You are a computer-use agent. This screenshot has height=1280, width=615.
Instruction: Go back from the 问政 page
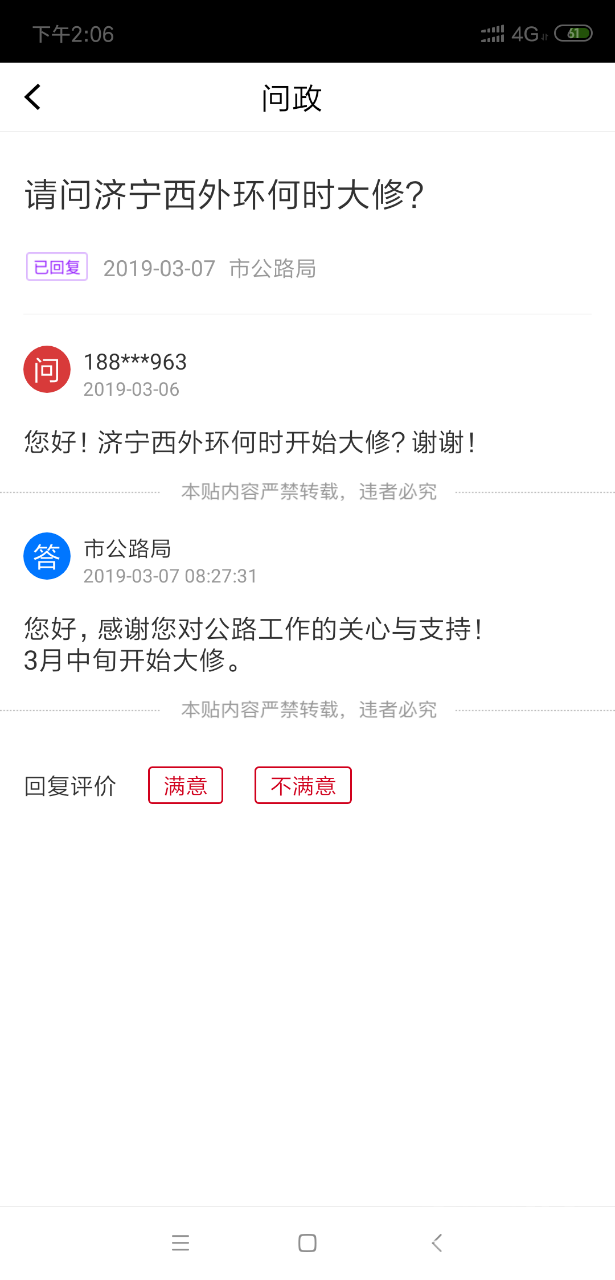click(x=33, y=97)
